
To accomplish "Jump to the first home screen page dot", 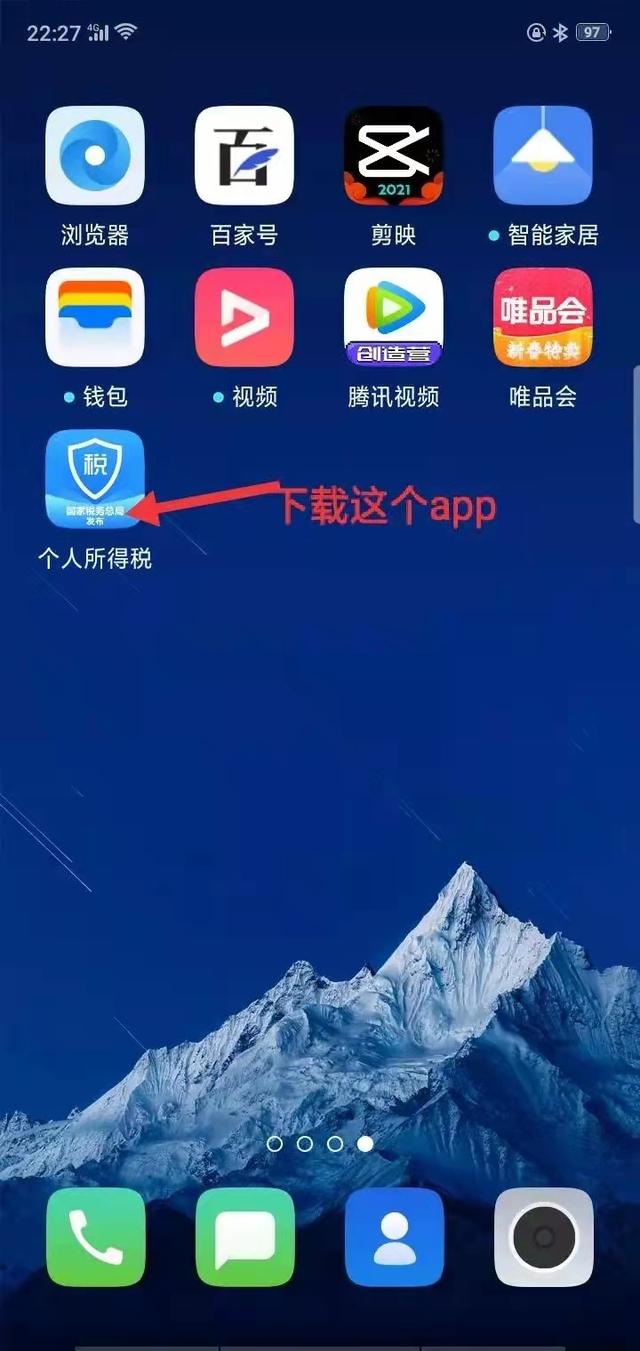I will (275, 1143).
